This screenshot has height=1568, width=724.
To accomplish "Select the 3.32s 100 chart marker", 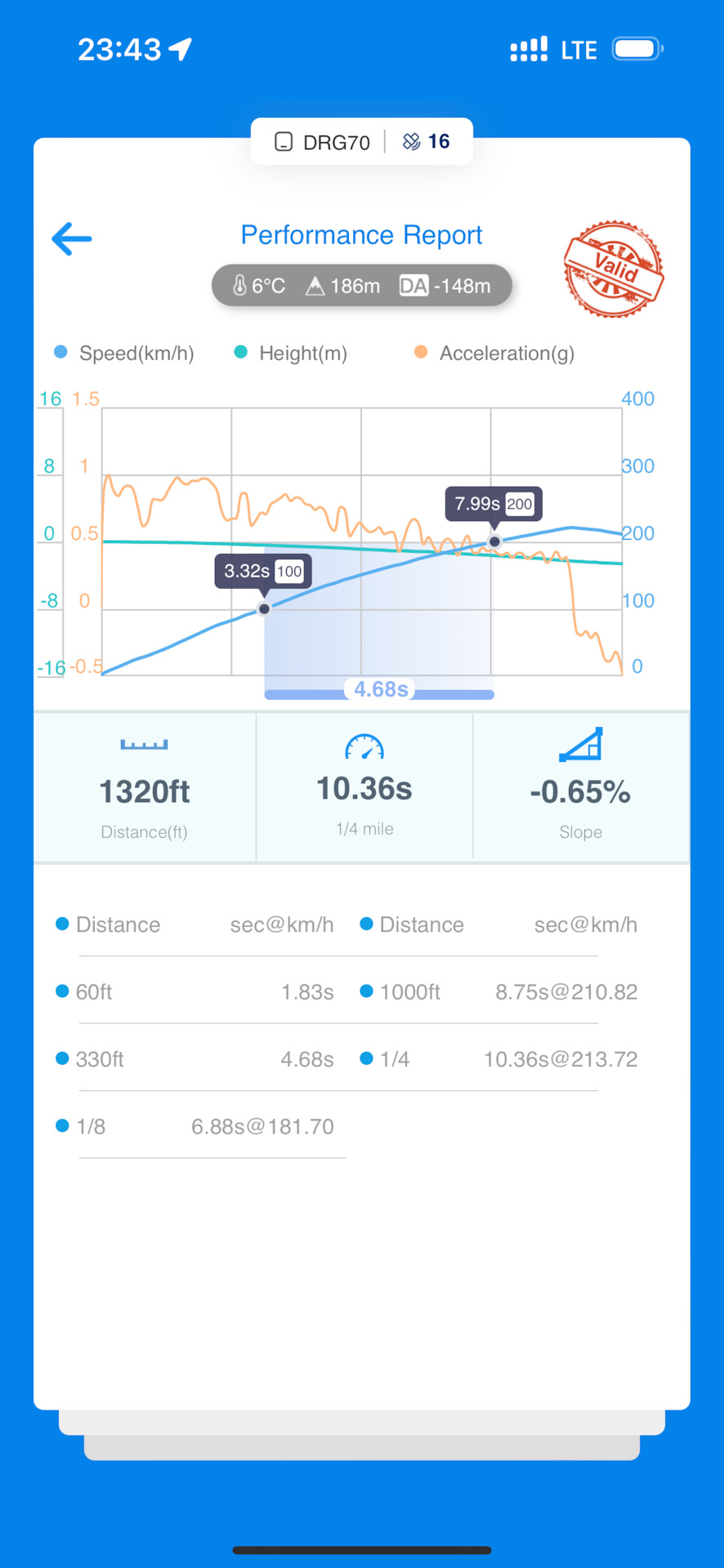I will [x=264, y=608].
